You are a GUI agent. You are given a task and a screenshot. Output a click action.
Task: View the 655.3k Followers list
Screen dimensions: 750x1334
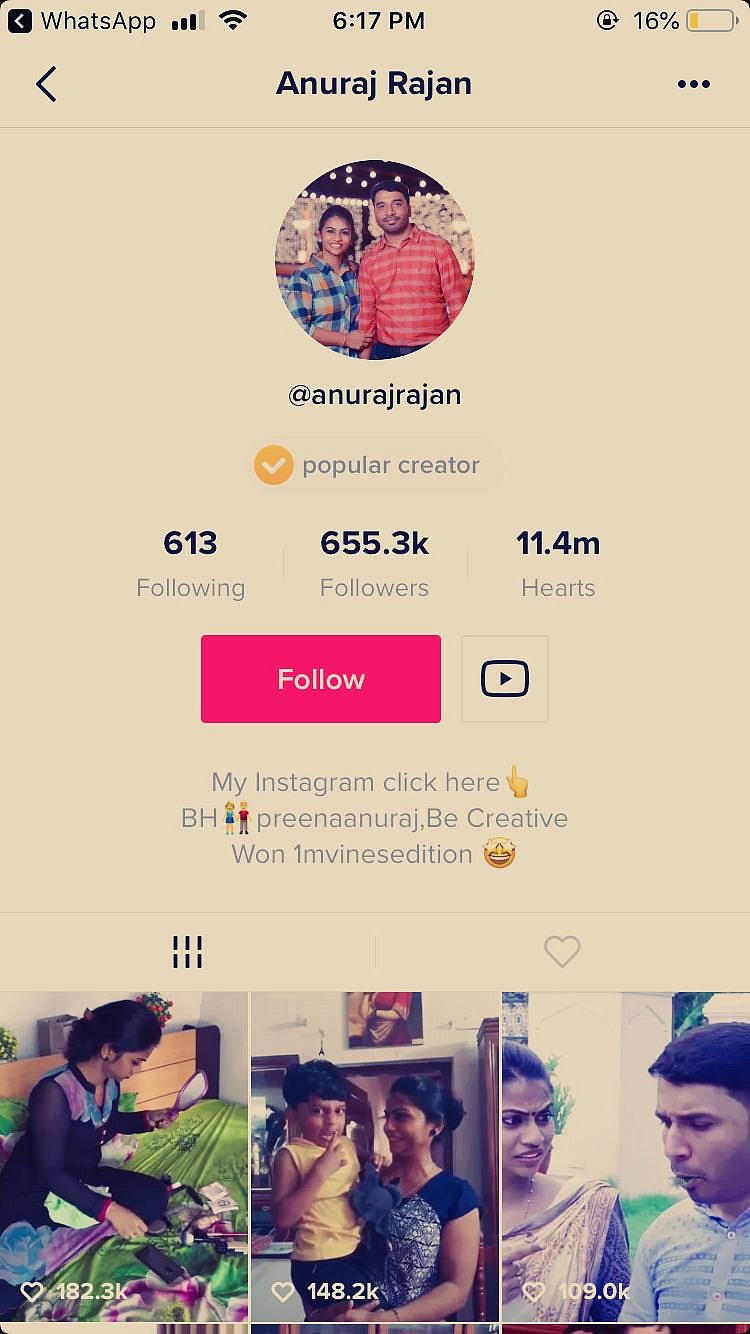tap(374, 563)
